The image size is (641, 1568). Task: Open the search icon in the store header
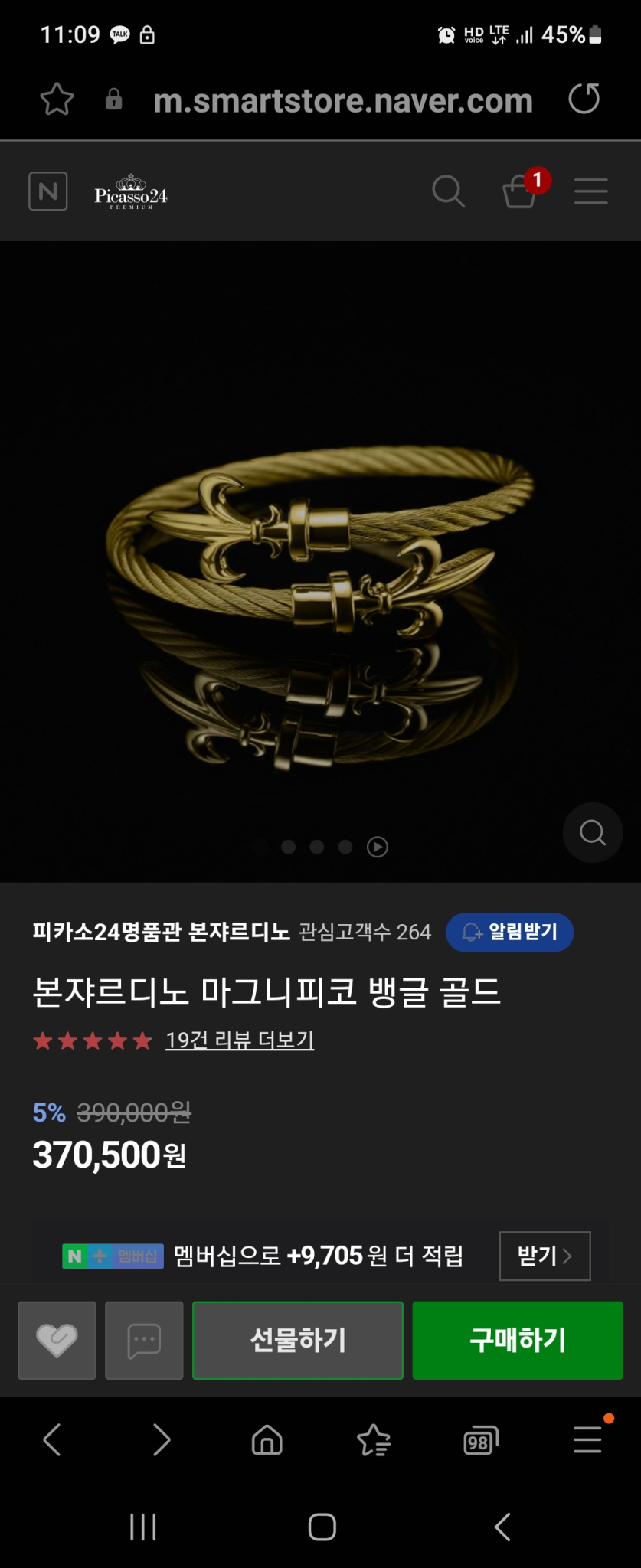tap(449, 192)
